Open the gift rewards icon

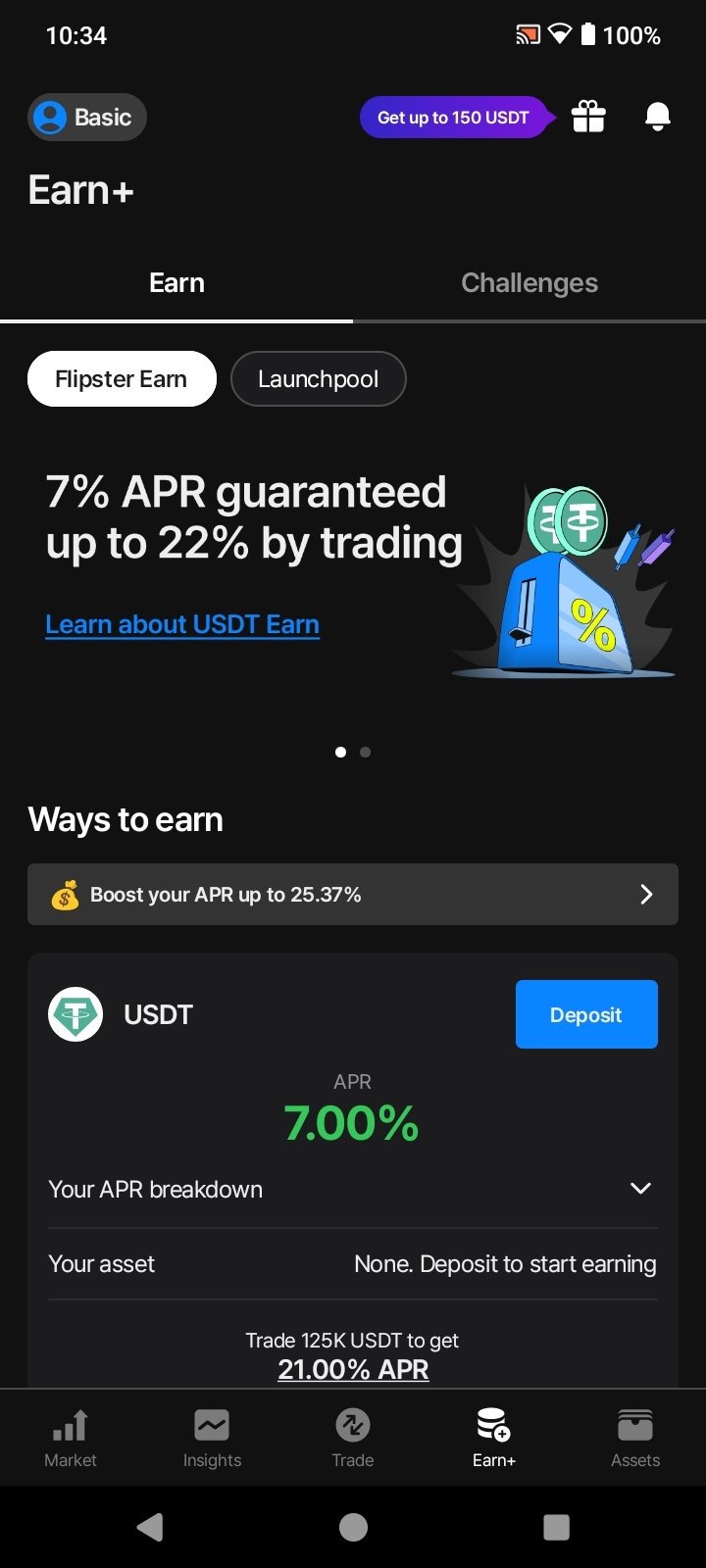[x=587, y=117]
